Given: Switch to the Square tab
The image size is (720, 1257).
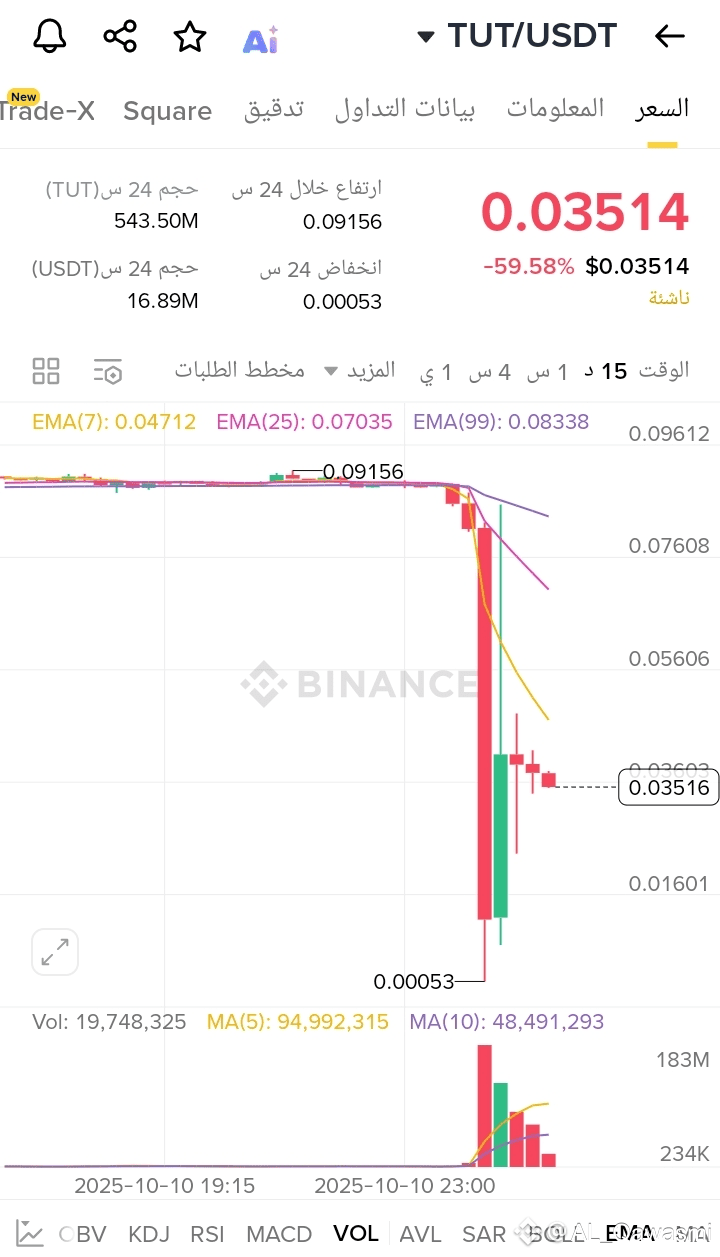Looking at the screenshot, I should [x=167, y=111].
